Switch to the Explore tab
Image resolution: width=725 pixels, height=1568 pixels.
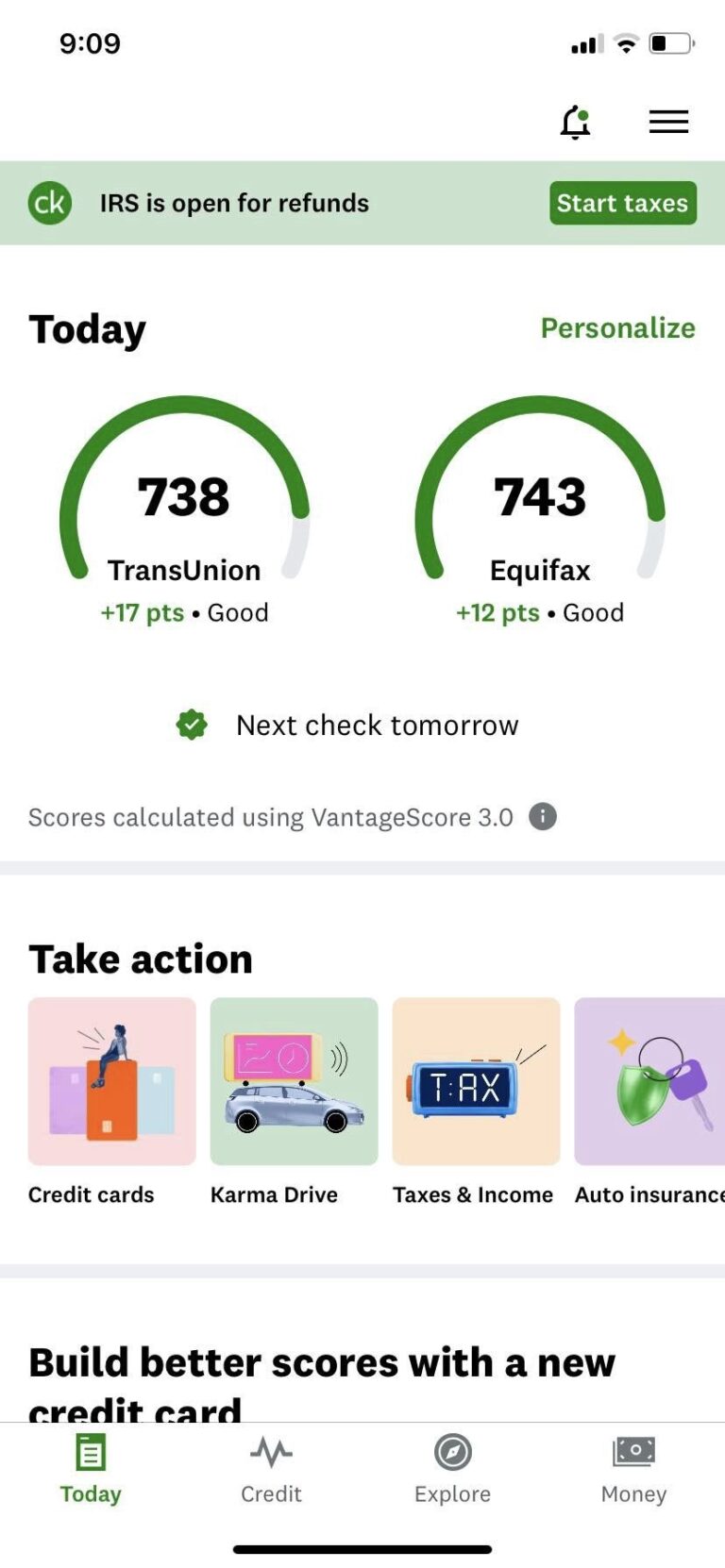(x=453, y=1469)
